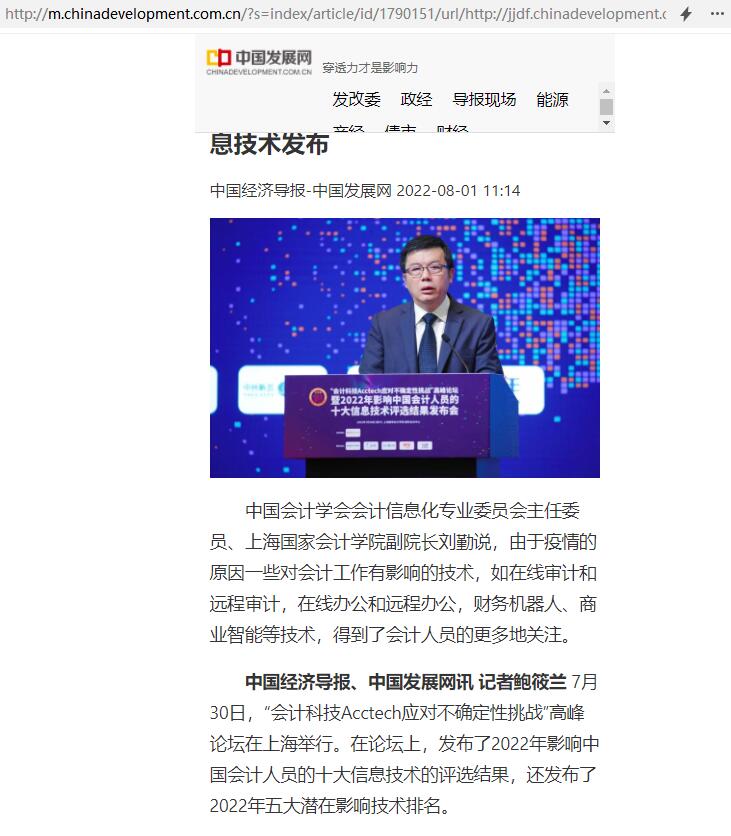The width and height of the screenshot is (731, 836).
Task: Open the 发改委 navigation section
Action: pyautogui.click(x=356, y=99)
